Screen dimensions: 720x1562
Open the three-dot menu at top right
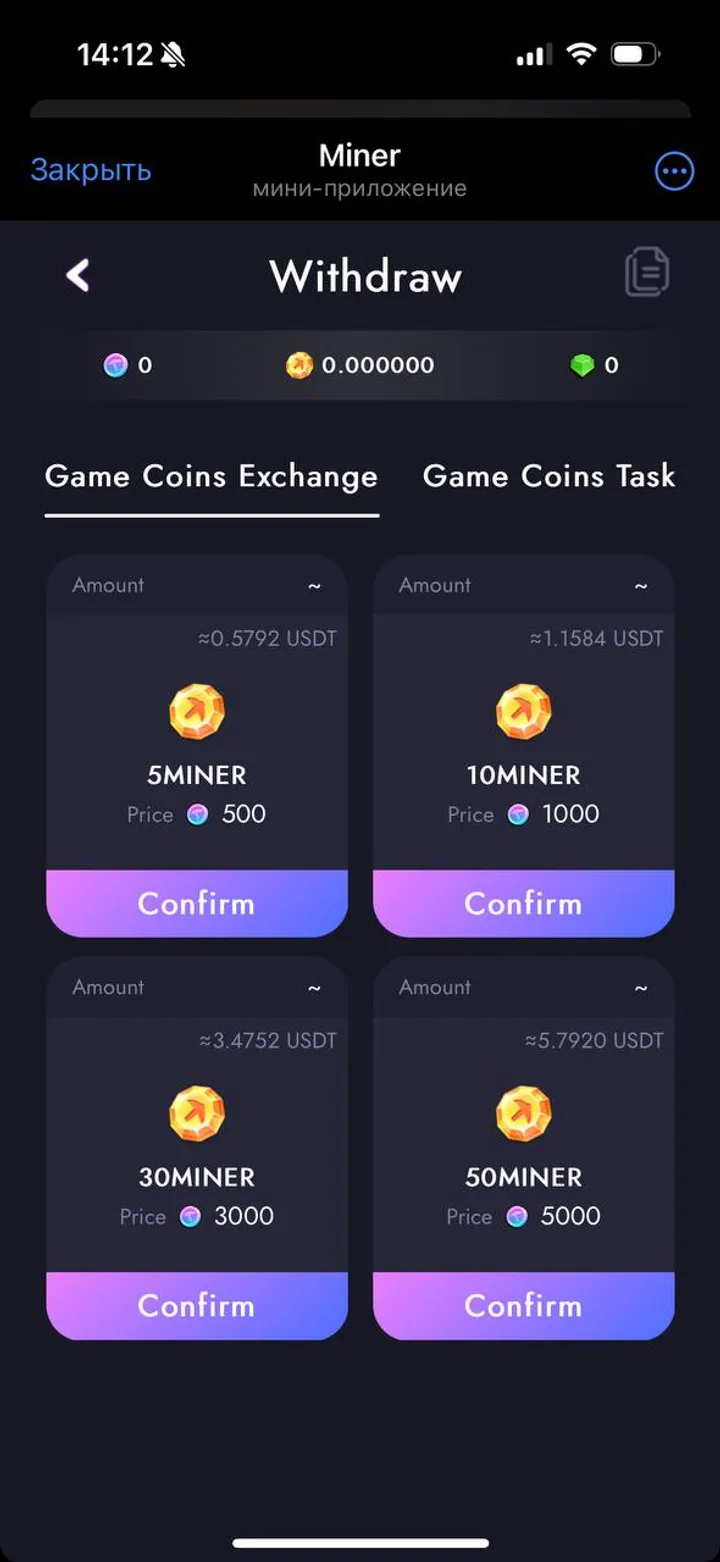point(673,171)
